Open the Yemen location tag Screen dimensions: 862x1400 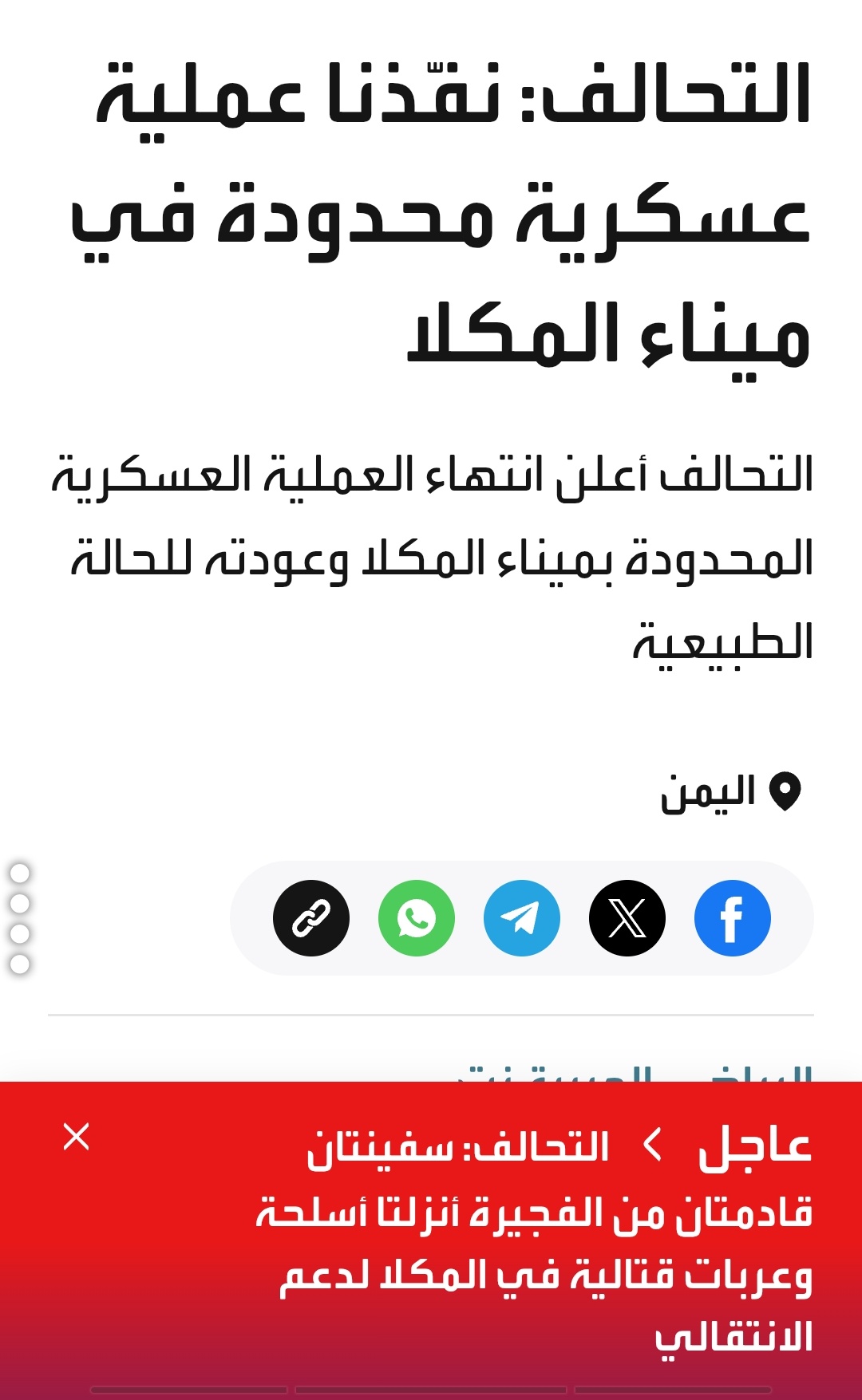[728, 792]
